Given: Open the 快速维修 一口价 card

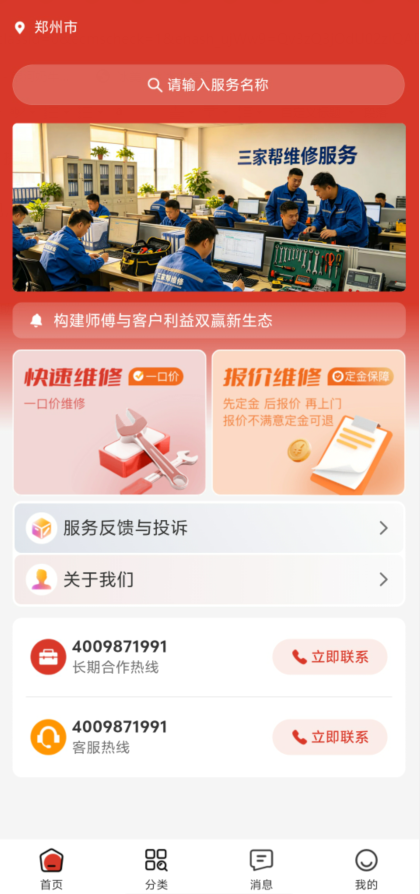Looking at the screenshot, I should pyautogui.click(x=109, y=422).
